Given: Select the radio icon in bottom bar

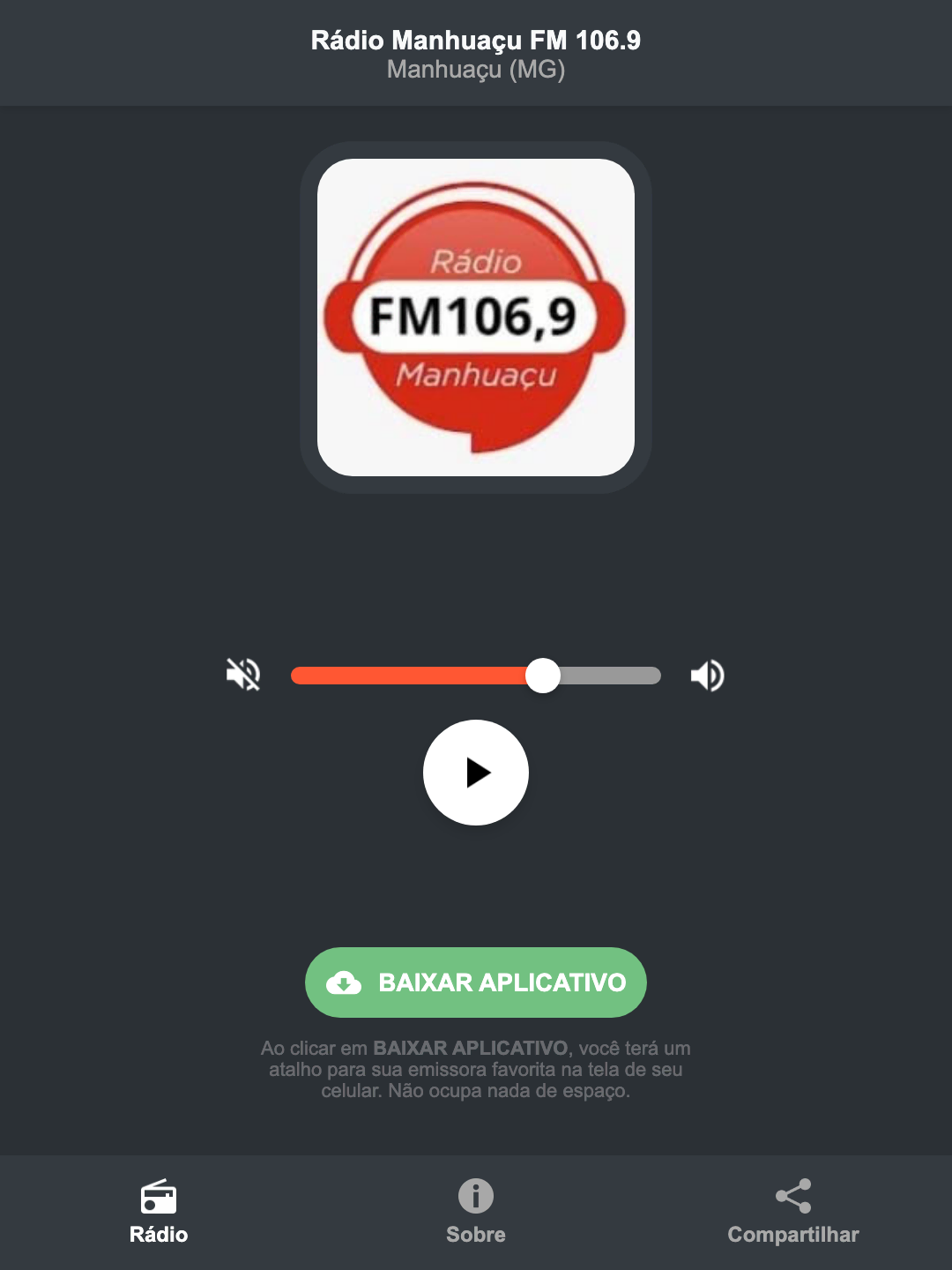Looking at the screenshot, I should click(159, 1198).
